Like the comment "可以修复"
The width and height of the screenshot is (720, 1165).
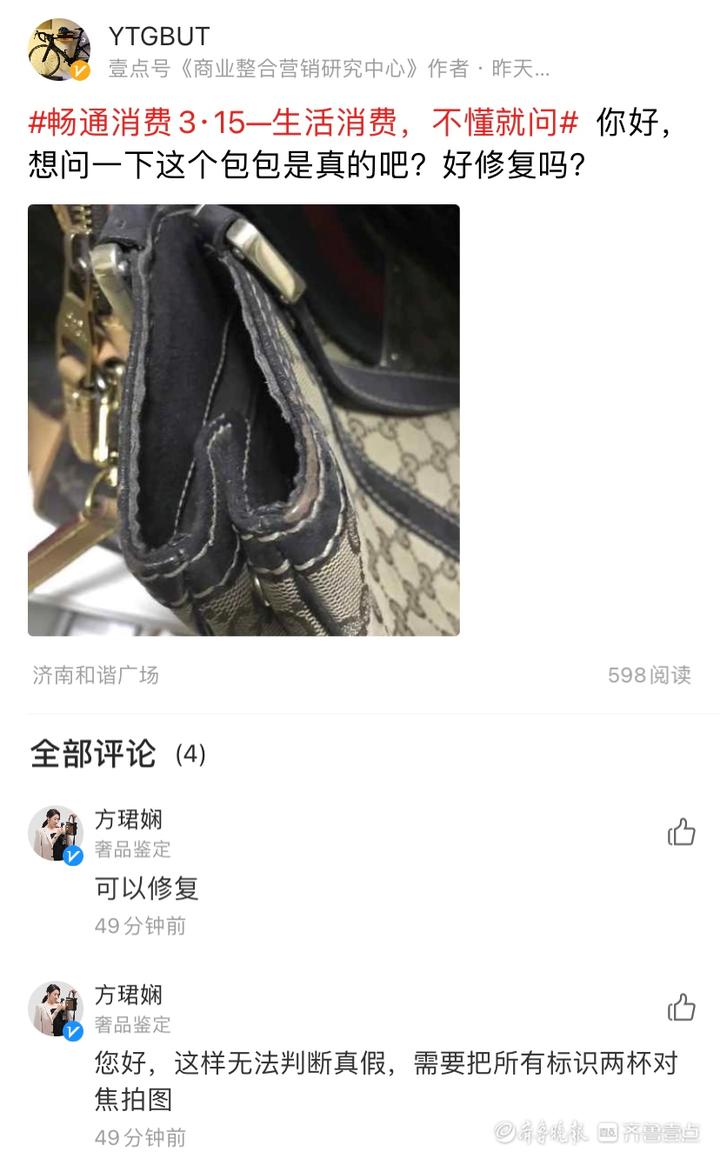pyautogui.click(x=683, y=832)
